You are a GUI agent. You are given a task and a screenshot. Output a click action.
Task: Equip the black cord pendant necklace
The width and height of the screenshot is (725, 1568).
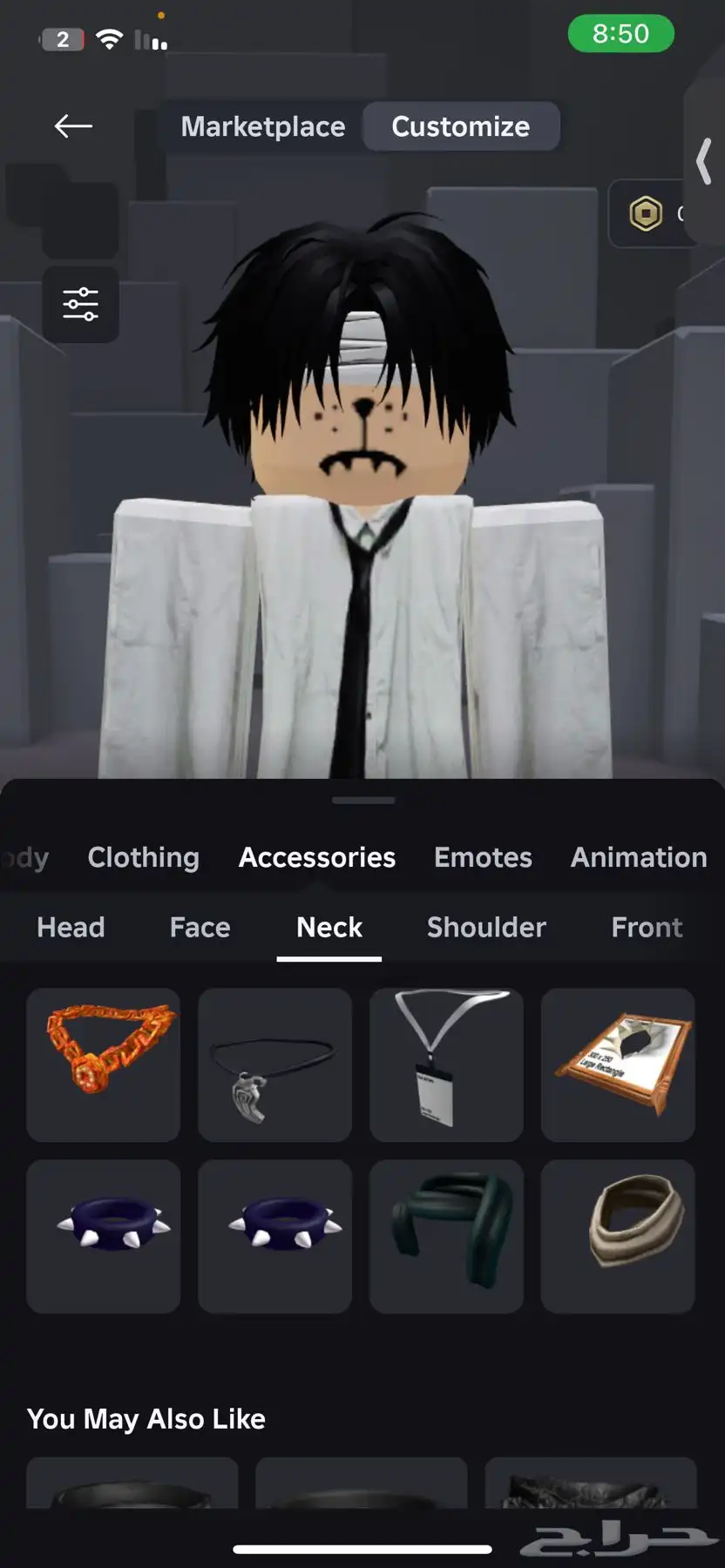274,1064
